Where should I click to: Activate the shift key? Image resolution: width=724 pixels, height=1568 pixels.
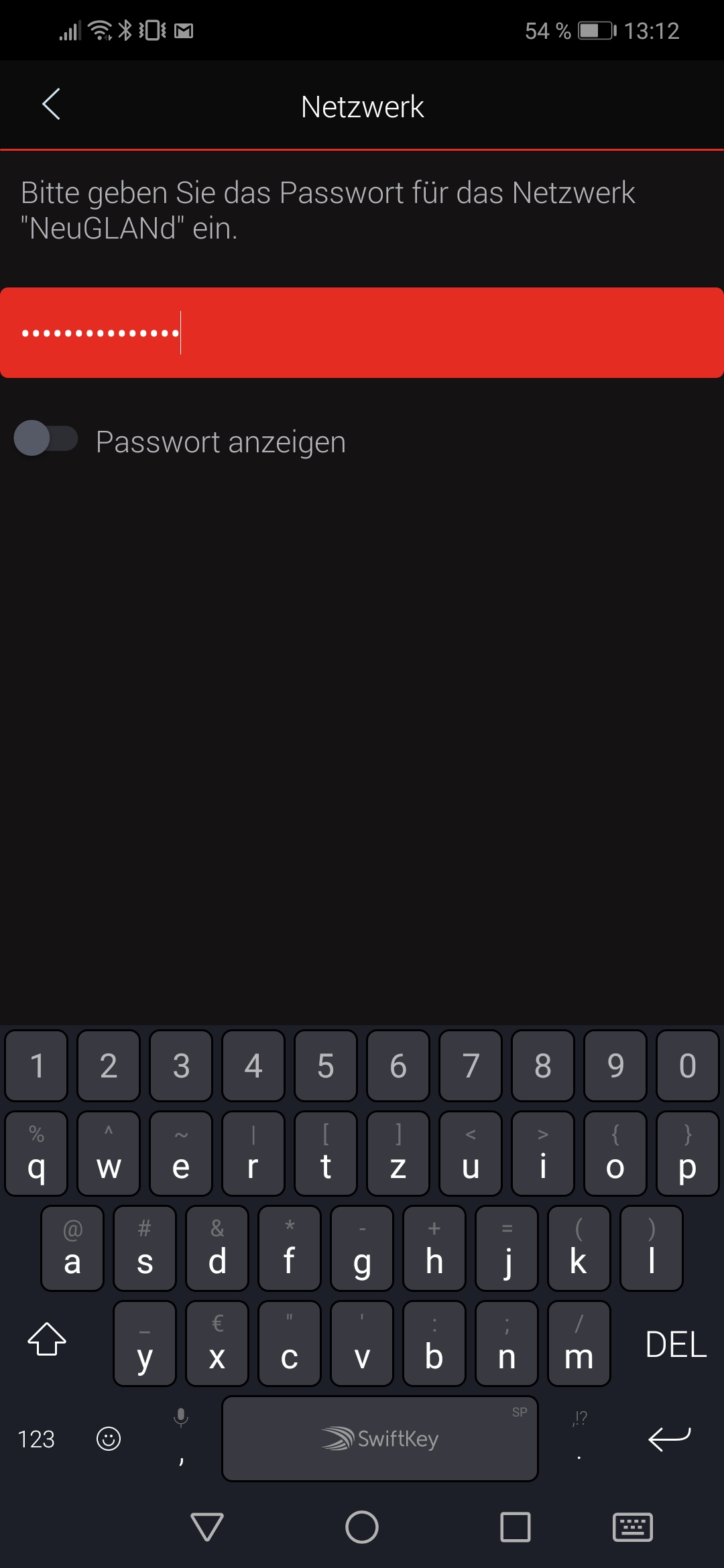tap(47, 1340)
